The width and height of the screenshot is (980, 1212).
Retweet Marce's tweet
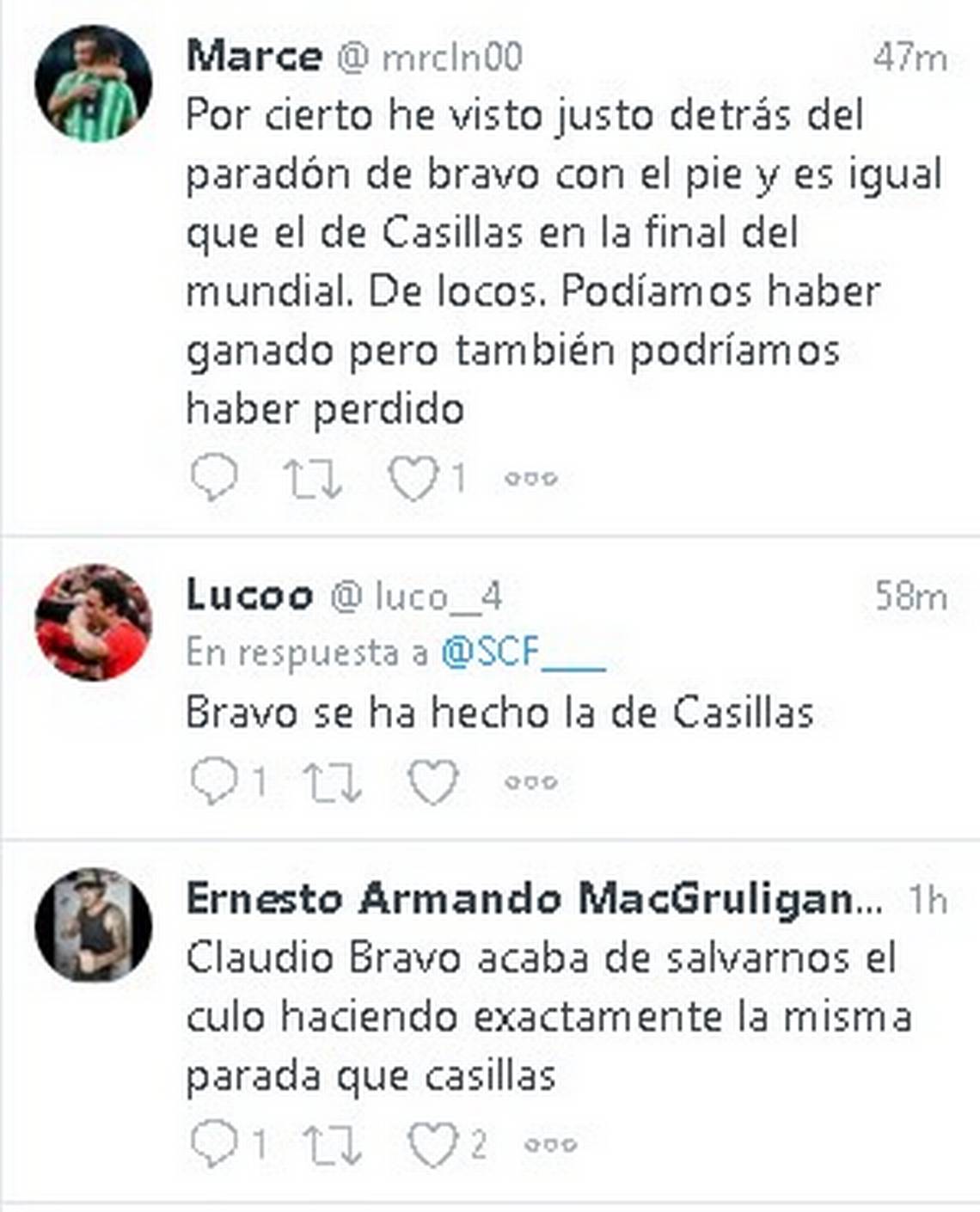313,478
